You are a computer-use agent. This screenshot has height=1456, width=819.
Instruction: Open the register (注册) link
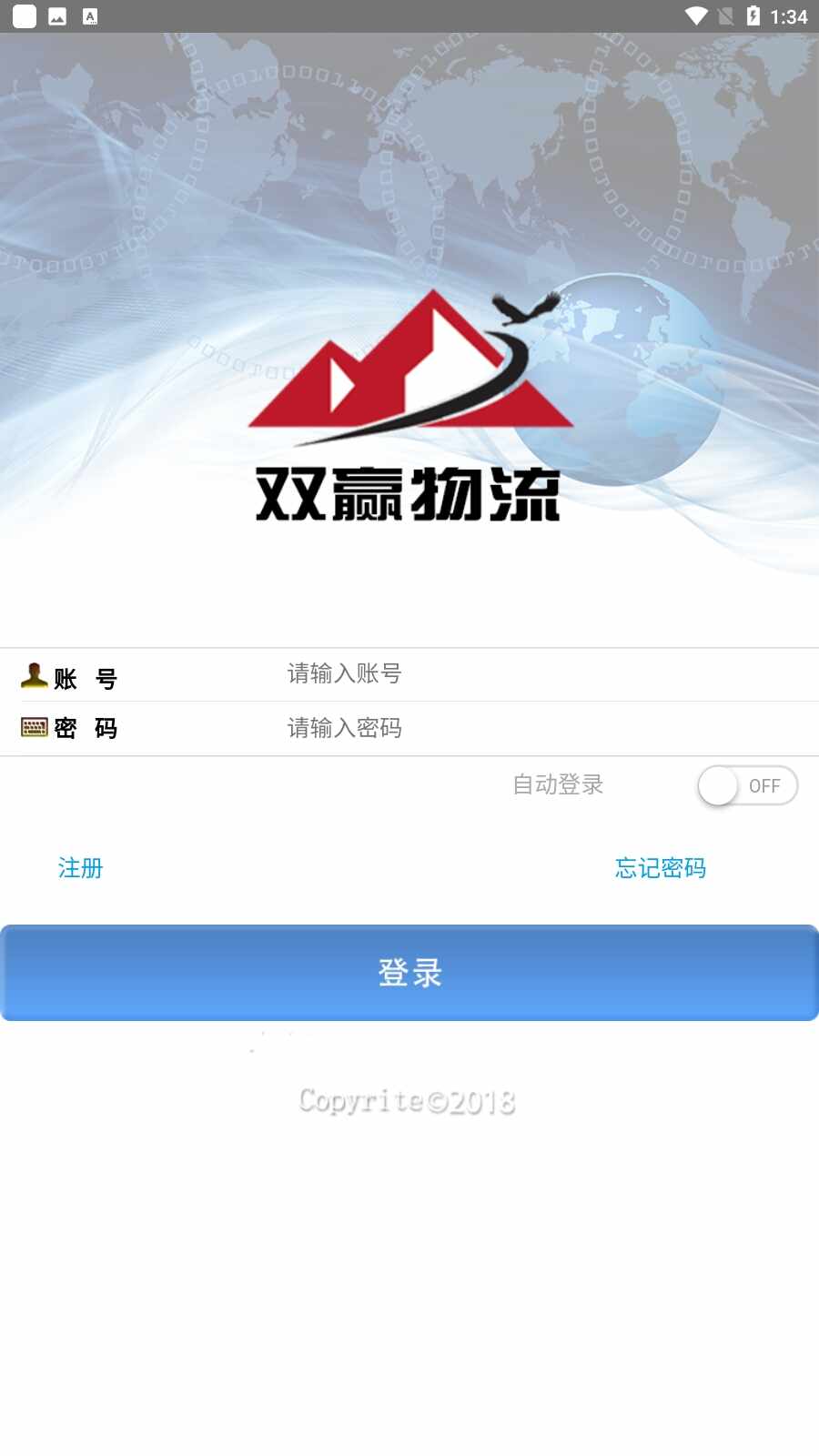80,868
